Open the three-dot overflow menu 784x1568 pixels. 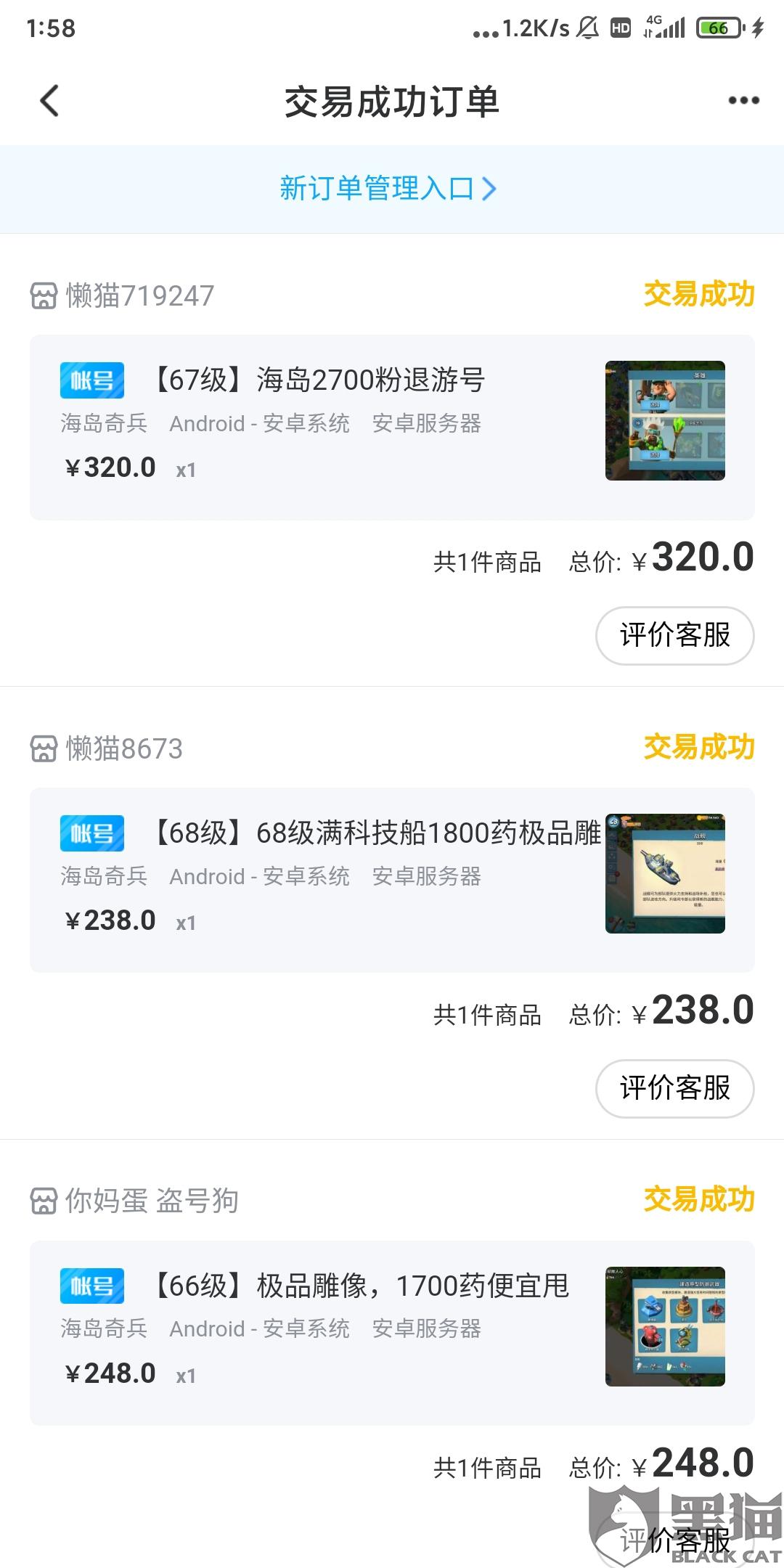click(743, 101)
